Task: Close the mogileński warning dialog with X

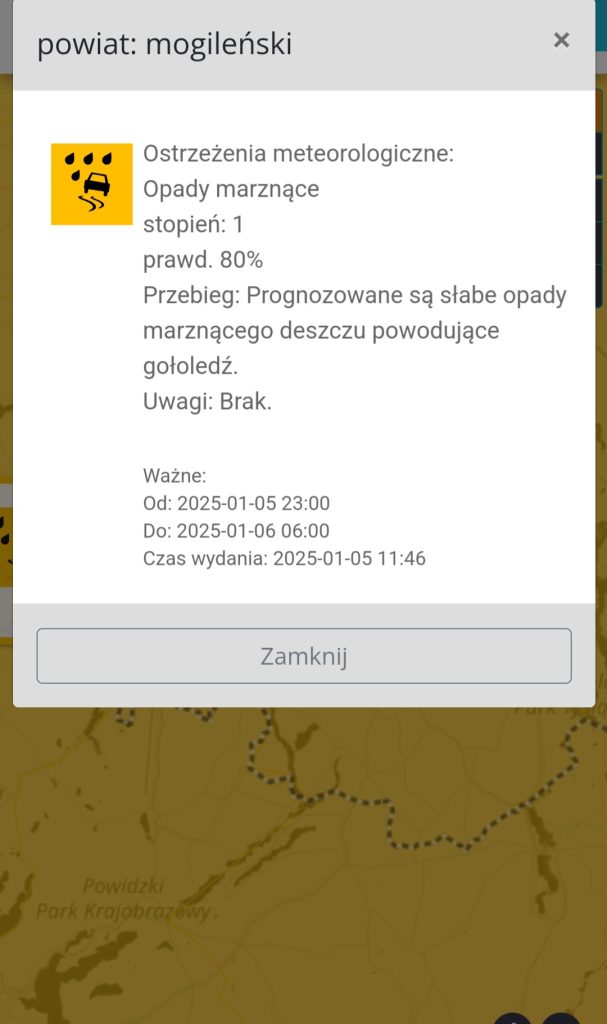Action: (561, 40)
